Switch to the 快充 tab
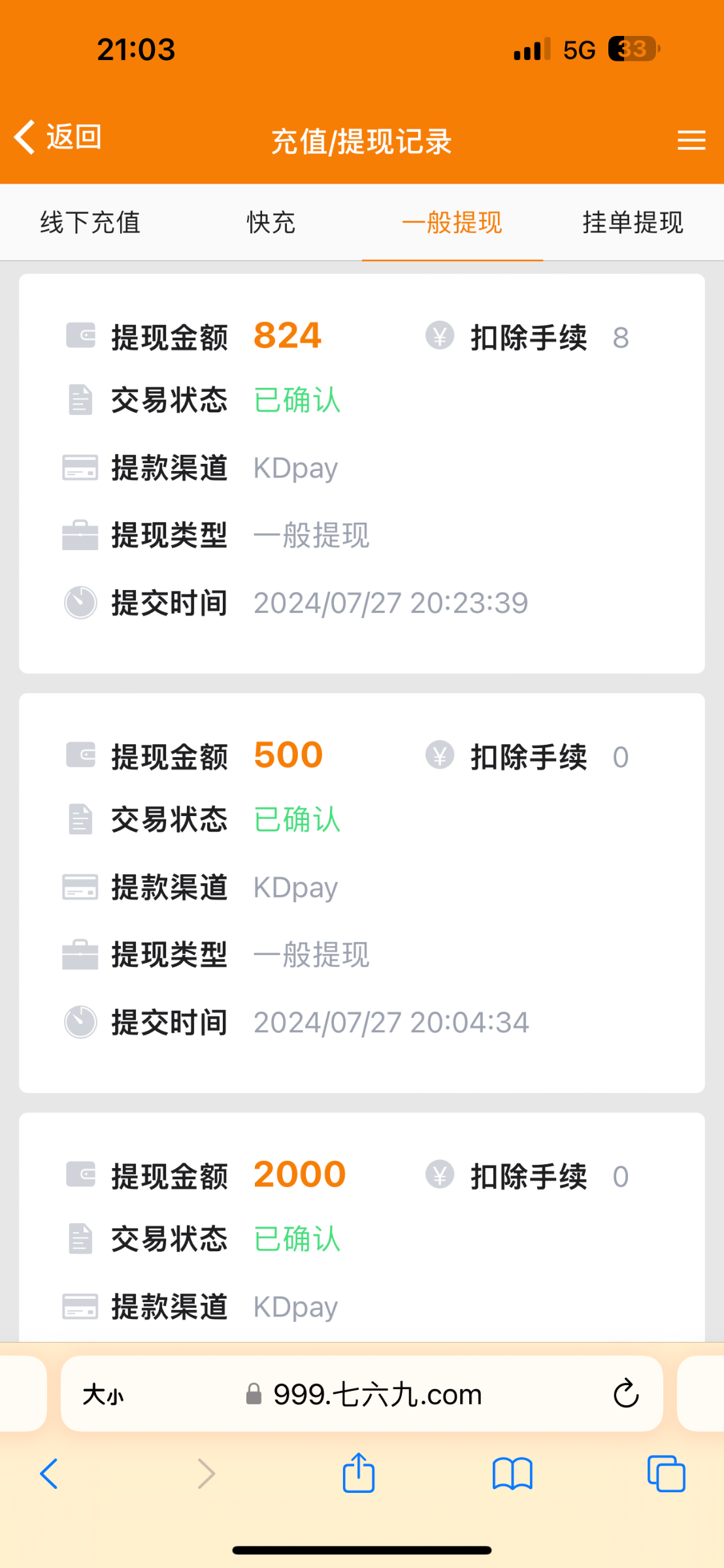The image size is (724, 1568). pos(271,222)
